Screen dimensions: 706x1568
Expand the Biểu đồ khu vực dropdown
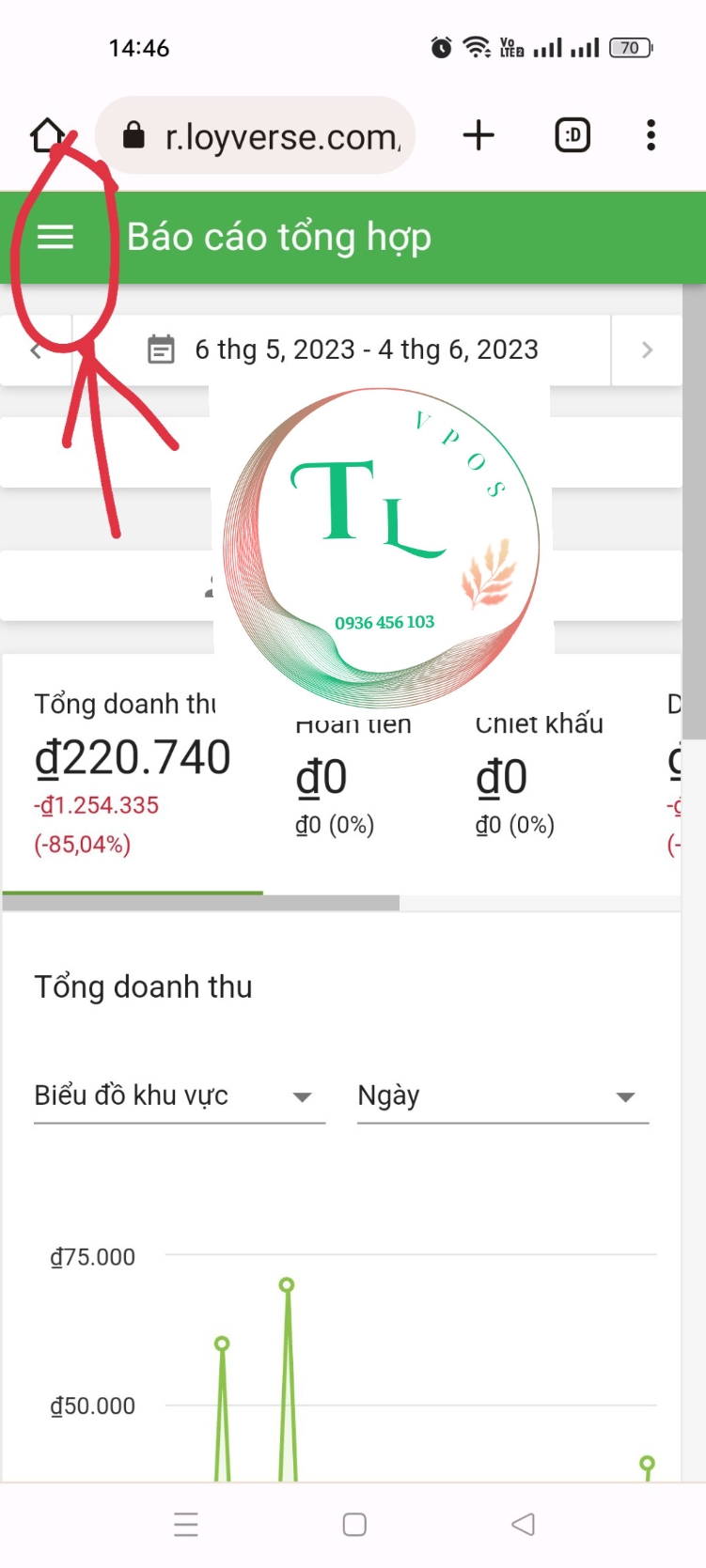coord(179,1096)
